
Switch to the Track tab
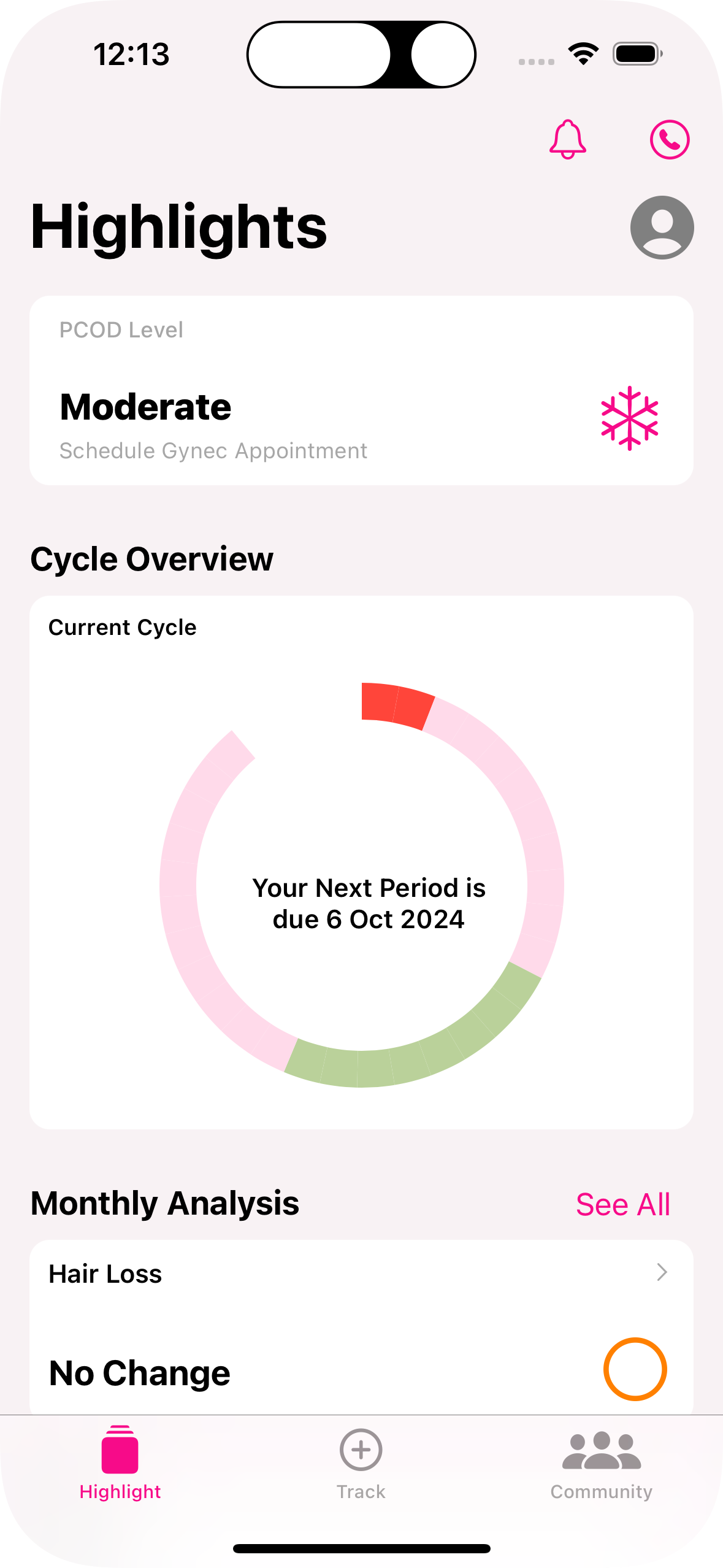tap(361, 1463)
